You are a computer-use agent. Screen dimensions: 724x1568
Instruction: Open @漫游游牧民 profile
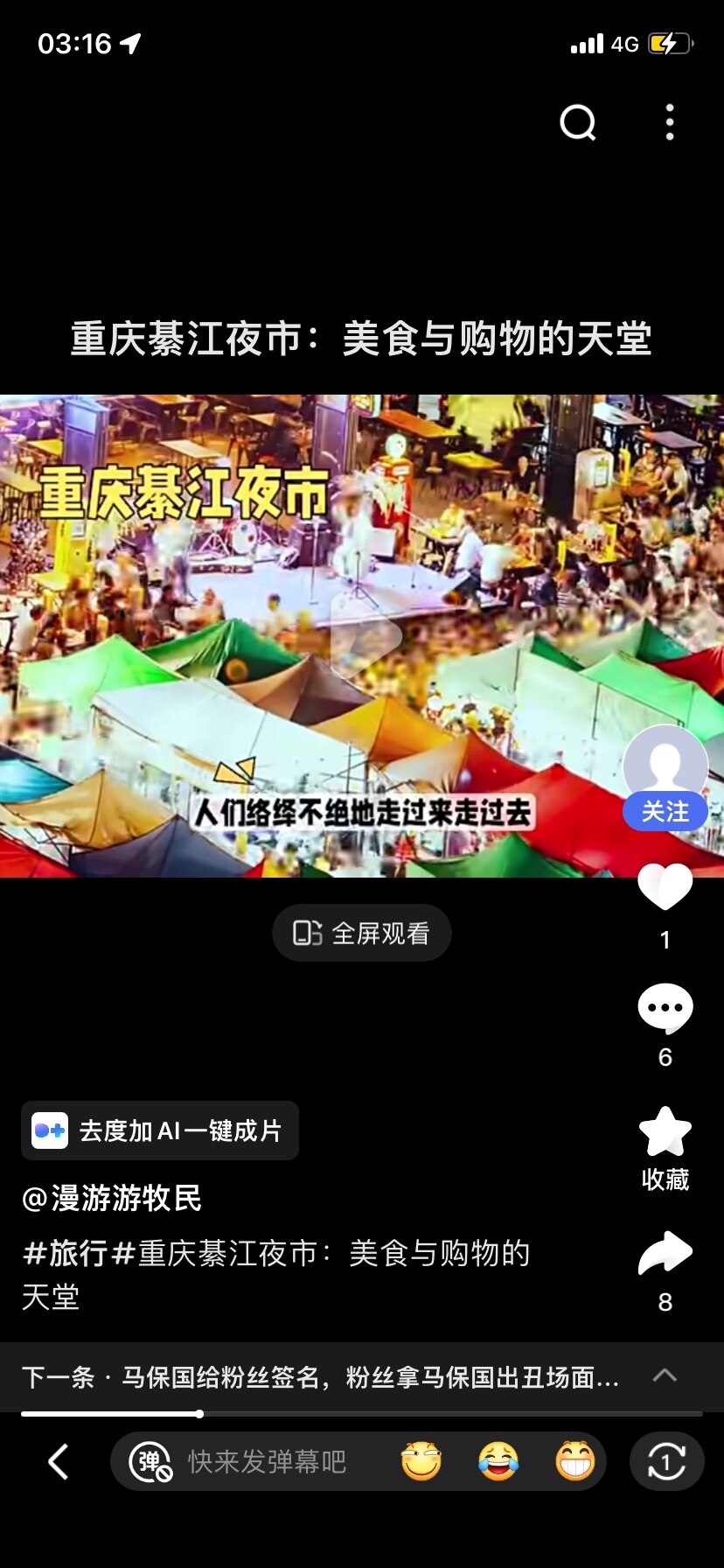click(x=112, y=1198)
